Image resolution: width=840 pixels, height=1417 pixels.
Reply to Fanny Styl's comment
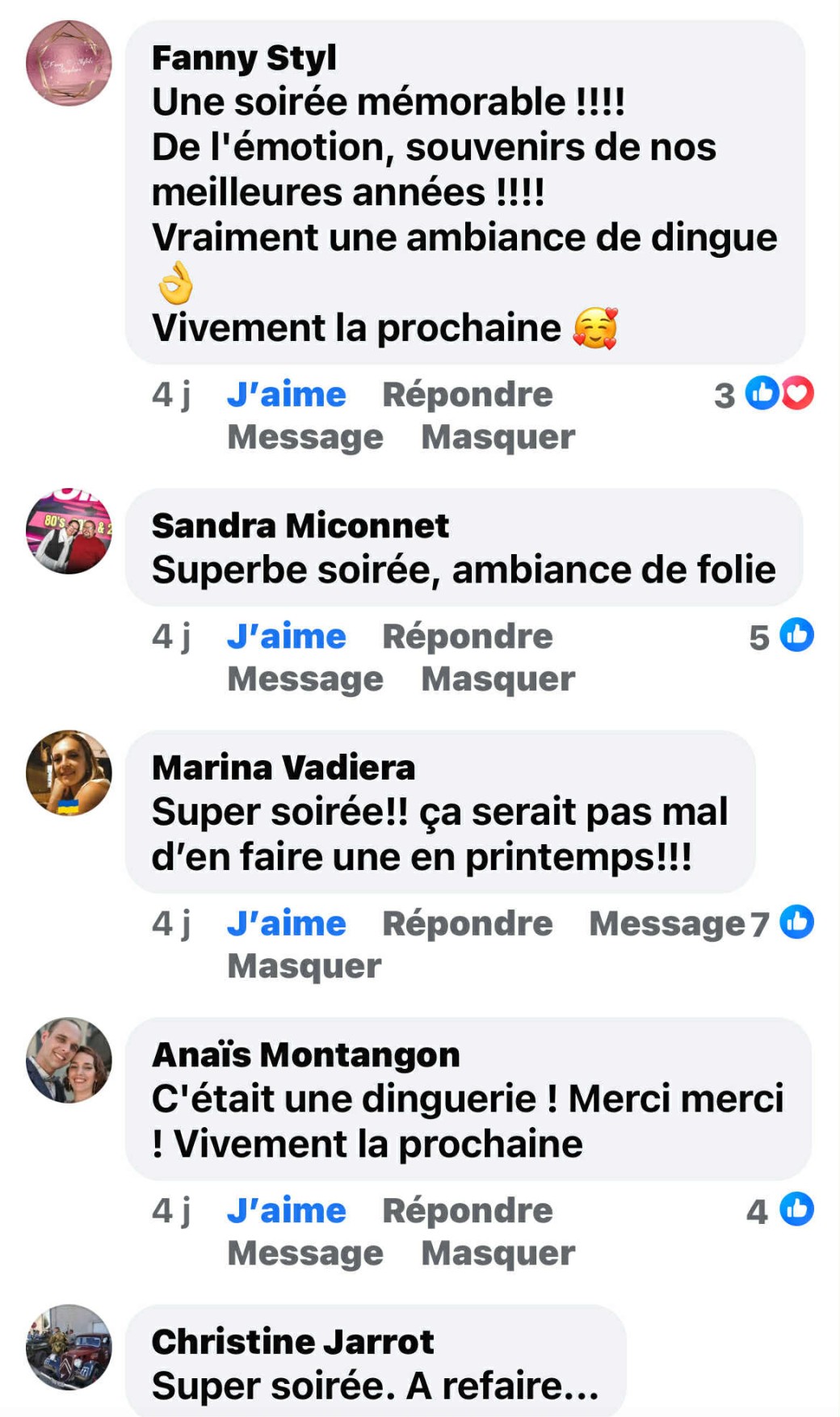(x=467, y=394)
